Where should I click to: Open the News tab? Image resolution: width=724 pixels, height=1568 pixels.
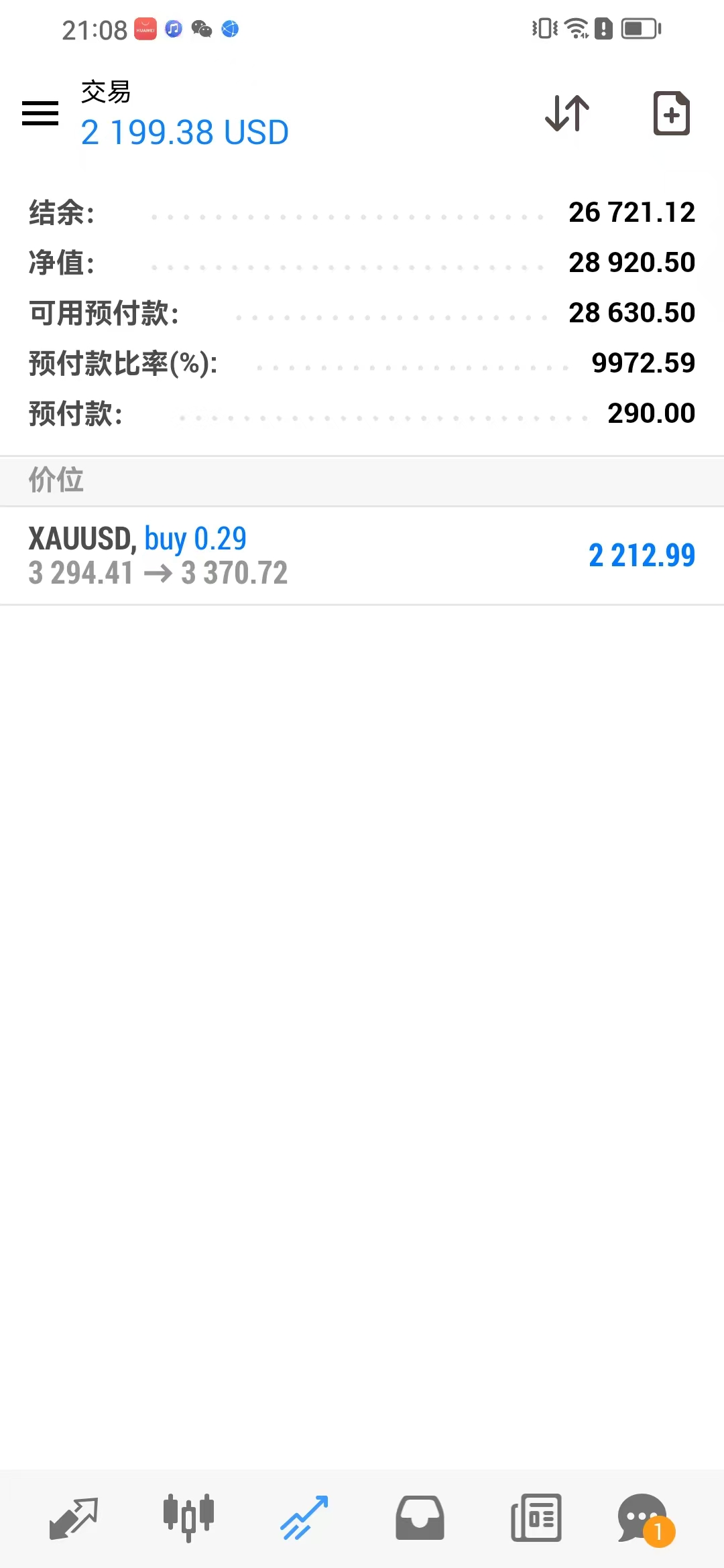(x=536, y=1518)
